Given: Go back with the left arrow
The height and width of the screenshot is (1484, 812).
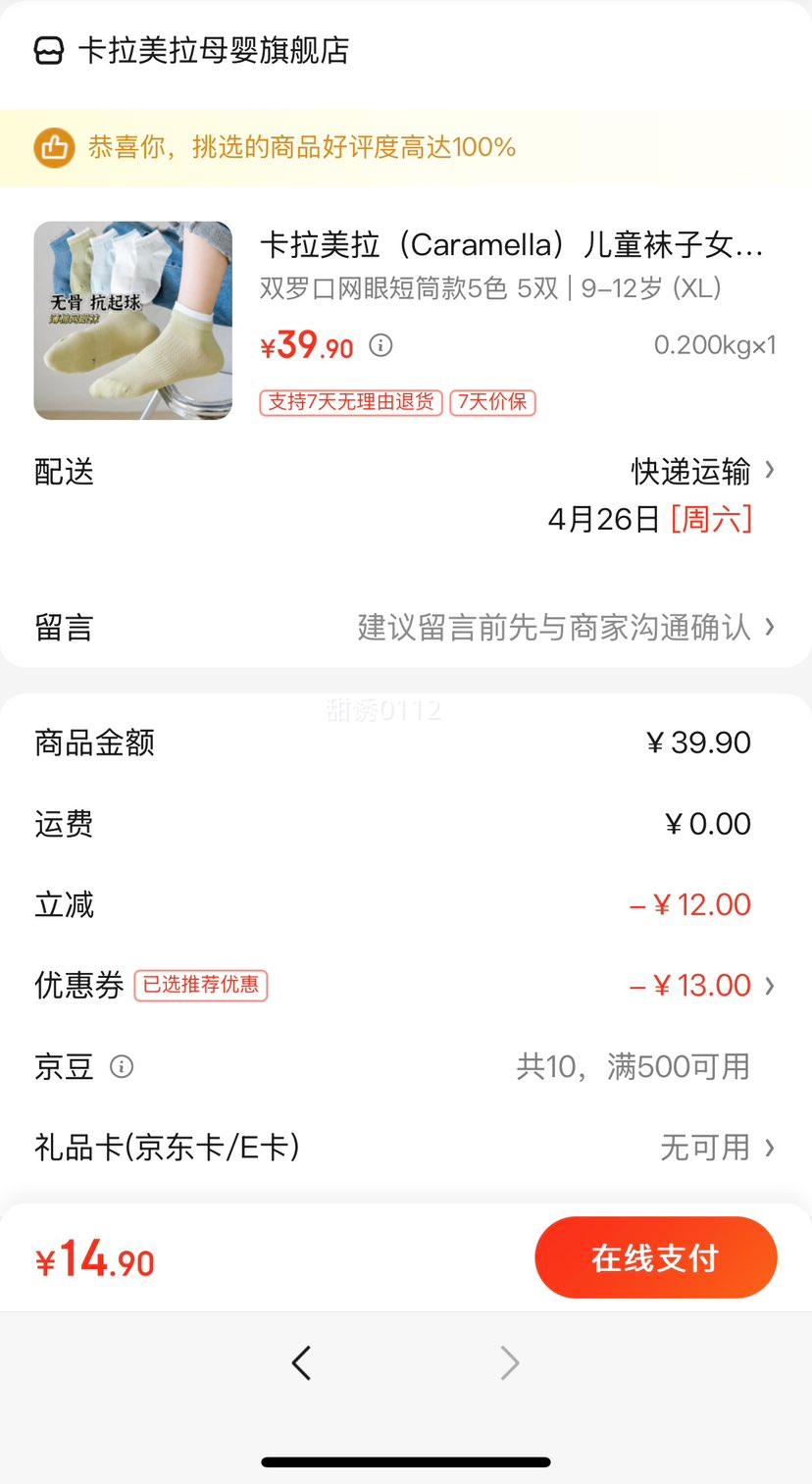Looking at the screenshot, I should [x=301, y=1363].
